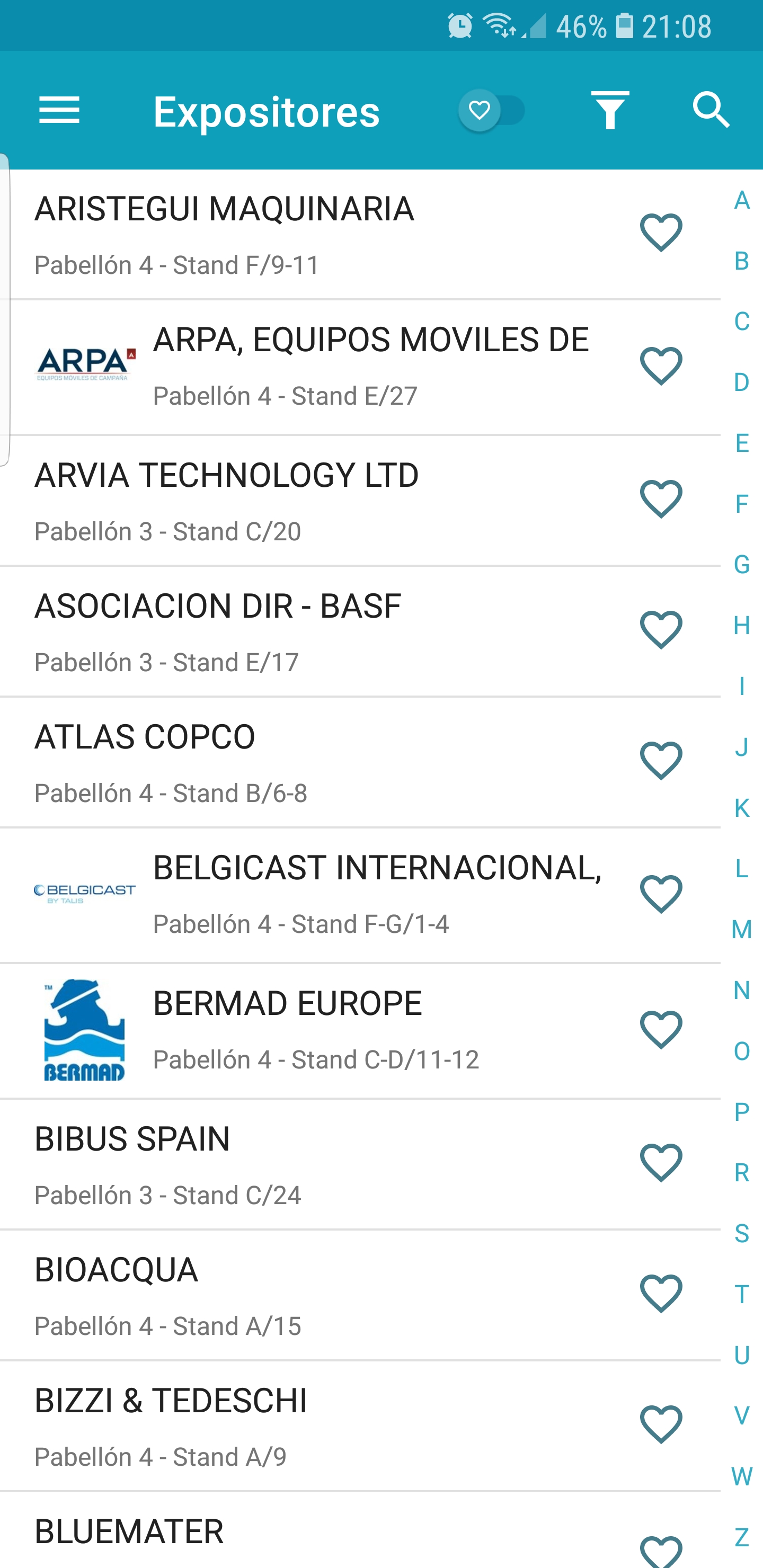Select the BERMAD logo thumbnail
Image resolution: width=763 pixels, height=1568 pixels.
point(85,1029)
